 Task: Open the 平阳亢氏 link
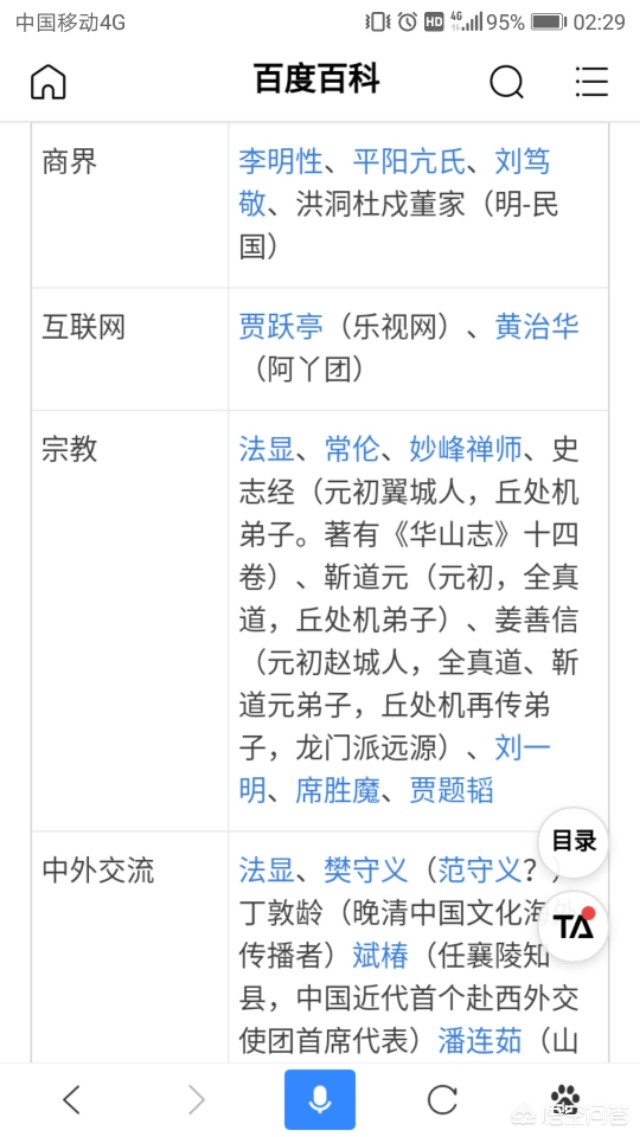(409, 162)
